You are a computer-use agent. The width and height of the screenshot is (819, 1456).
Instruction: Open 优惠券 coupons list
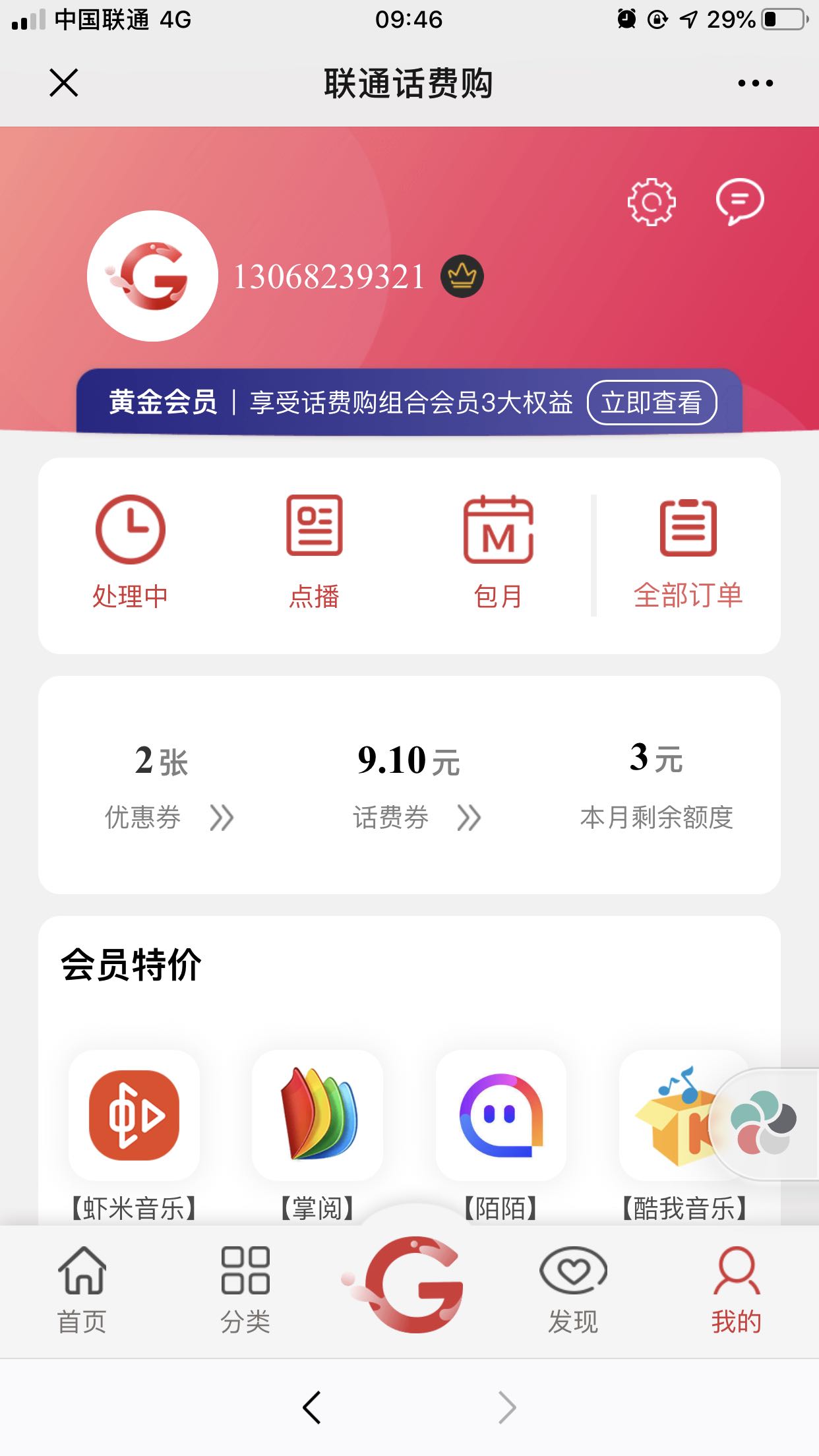[x=169, y=818]
